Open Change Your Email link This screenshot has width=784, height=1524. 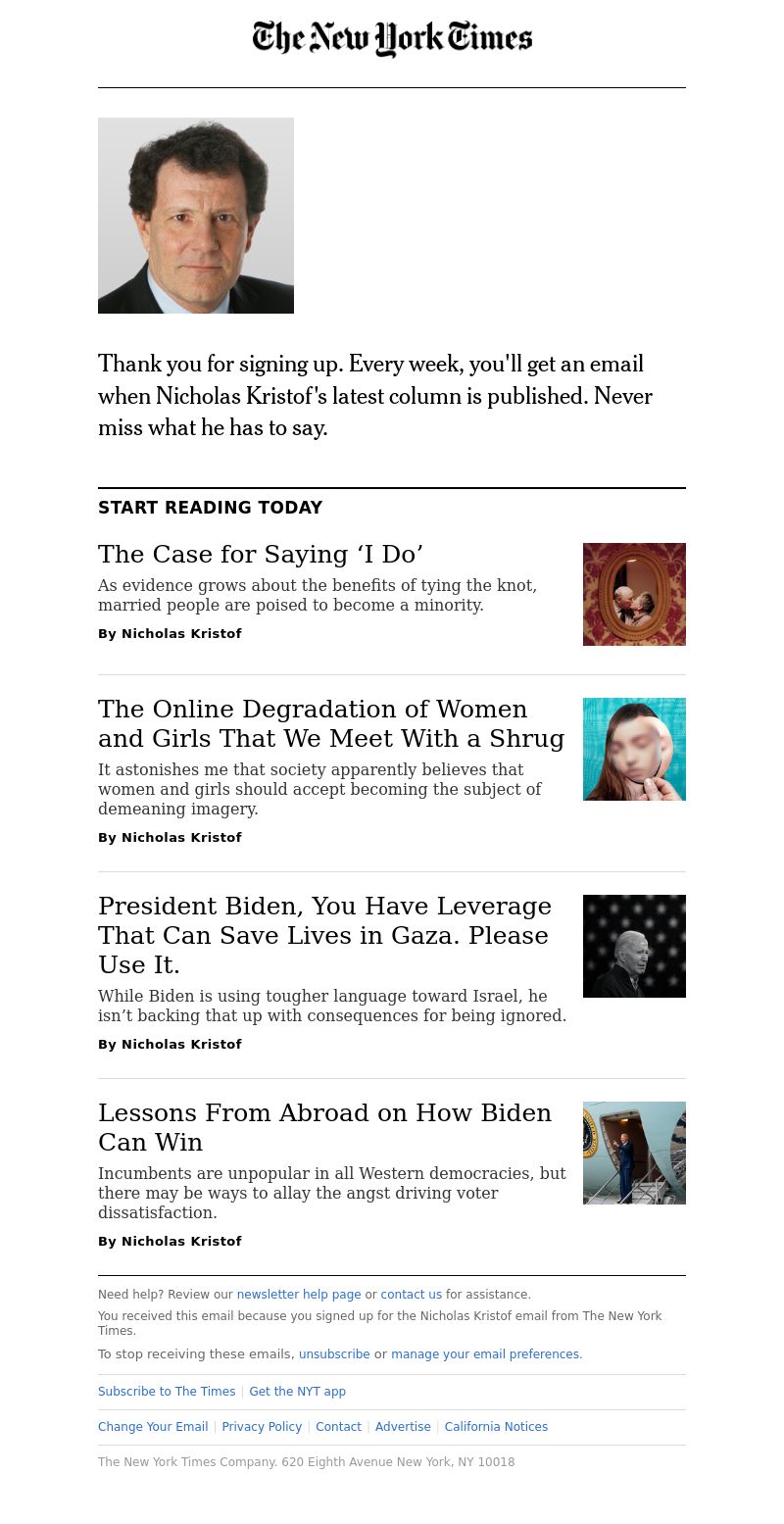[153, 1427]
